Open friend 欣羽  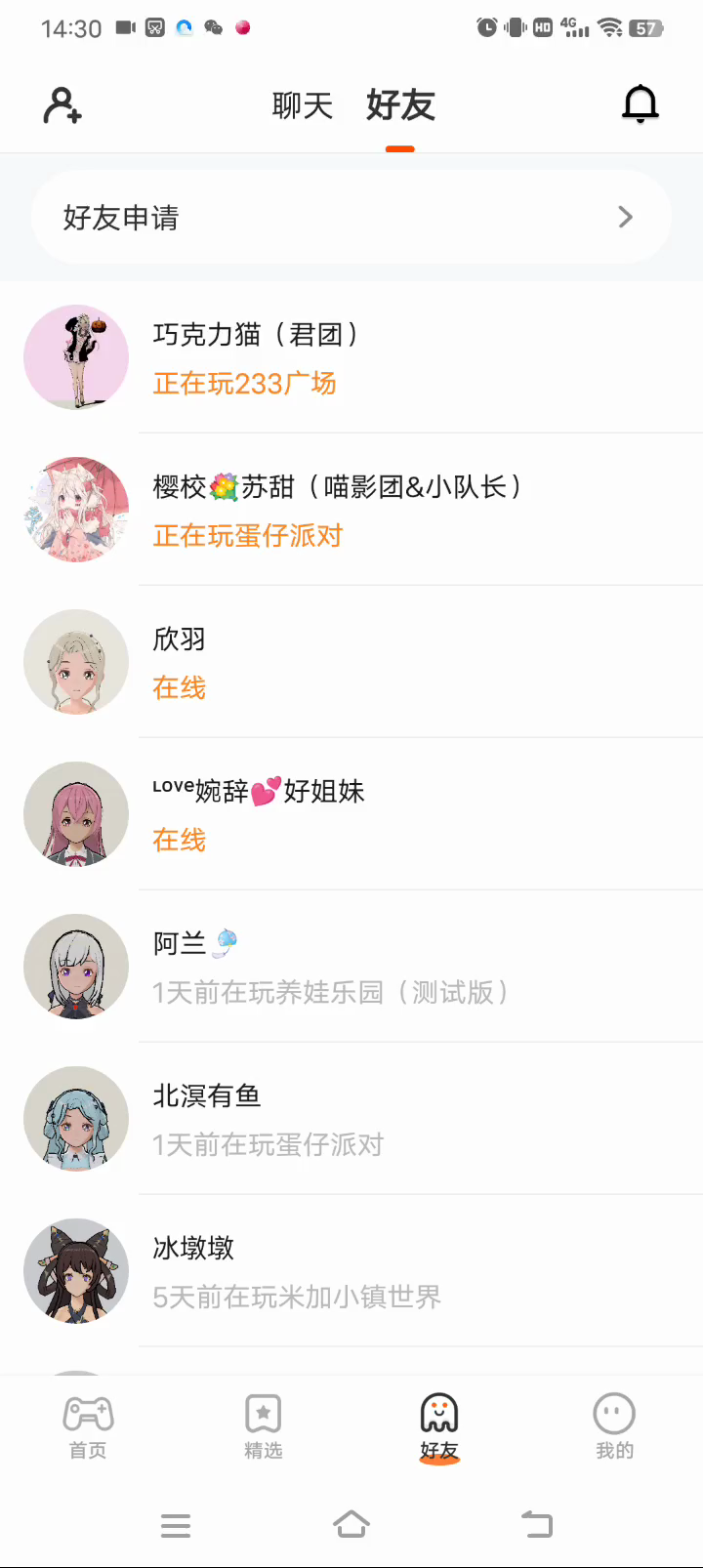point(351,662)
